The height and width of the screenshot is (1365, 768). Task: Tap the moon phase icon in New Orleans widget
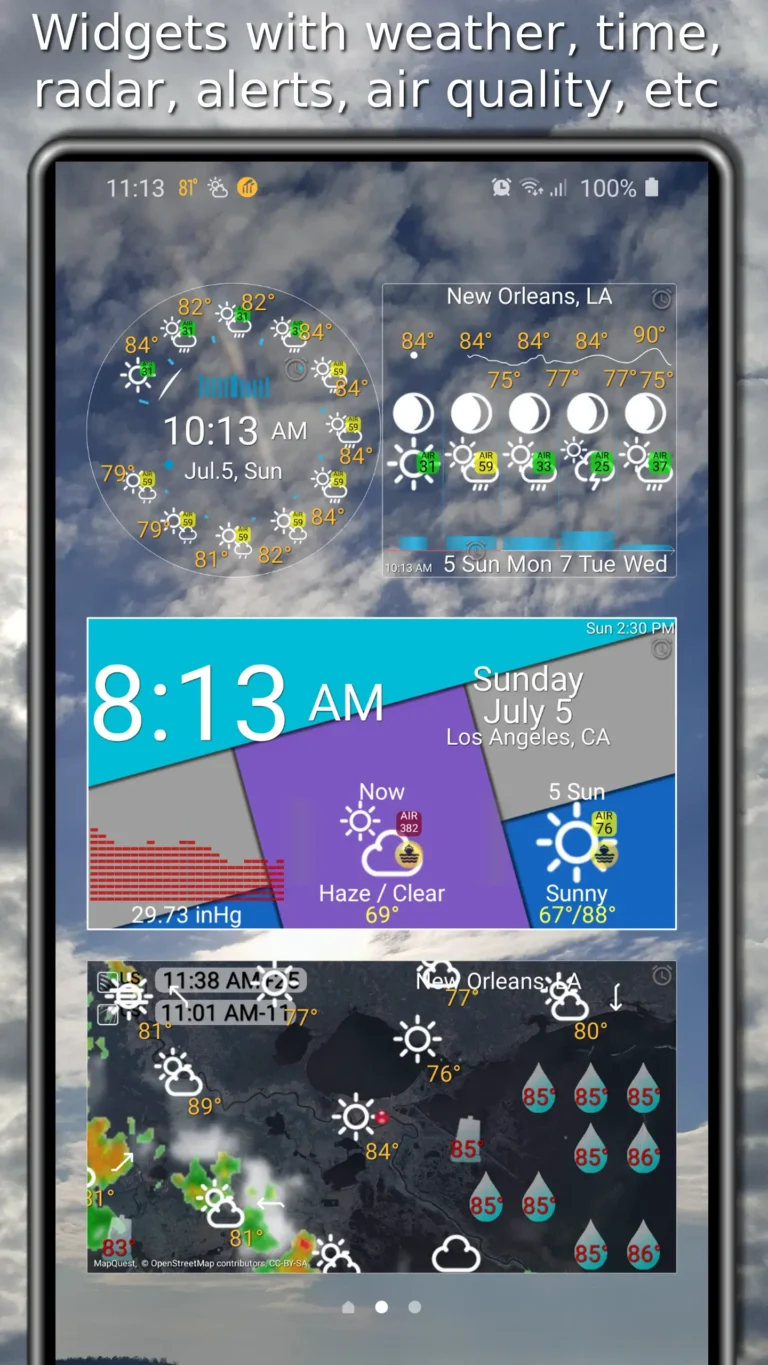[413, 413]
